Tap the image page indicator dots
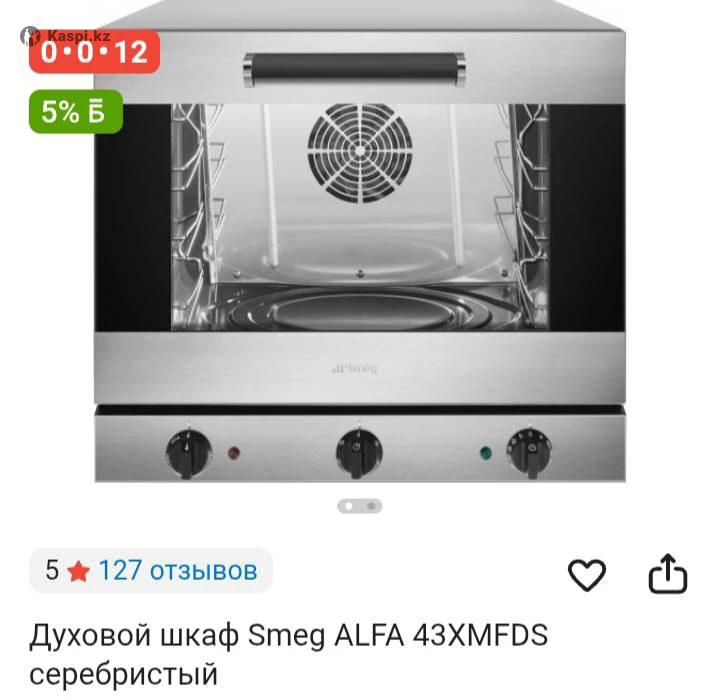Viewport: 720px width, 700px height. pyautogui.click(x=360, y=506)
